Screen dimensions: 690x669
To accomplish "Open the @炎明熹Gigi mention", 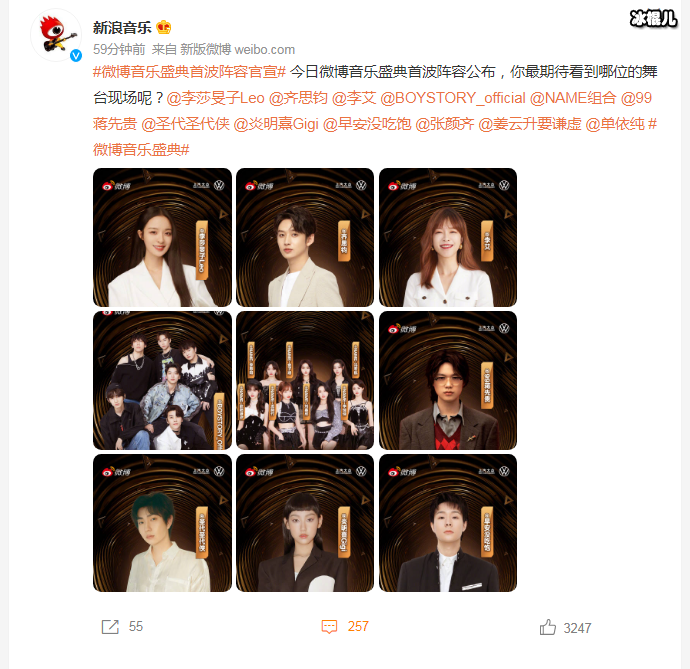I will (269, 125).
